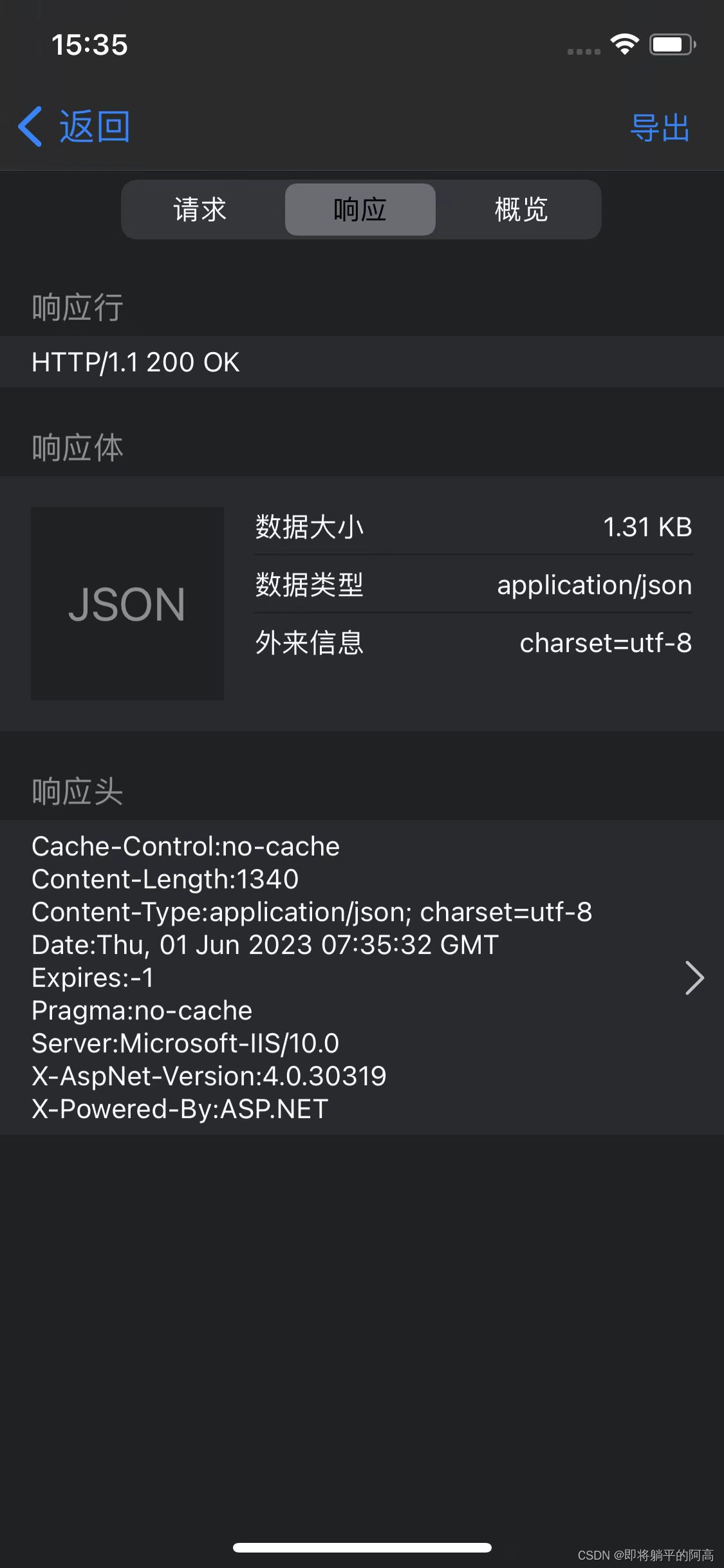Open the JSON response body preview

pyautogui.click(x=127, y=604)
